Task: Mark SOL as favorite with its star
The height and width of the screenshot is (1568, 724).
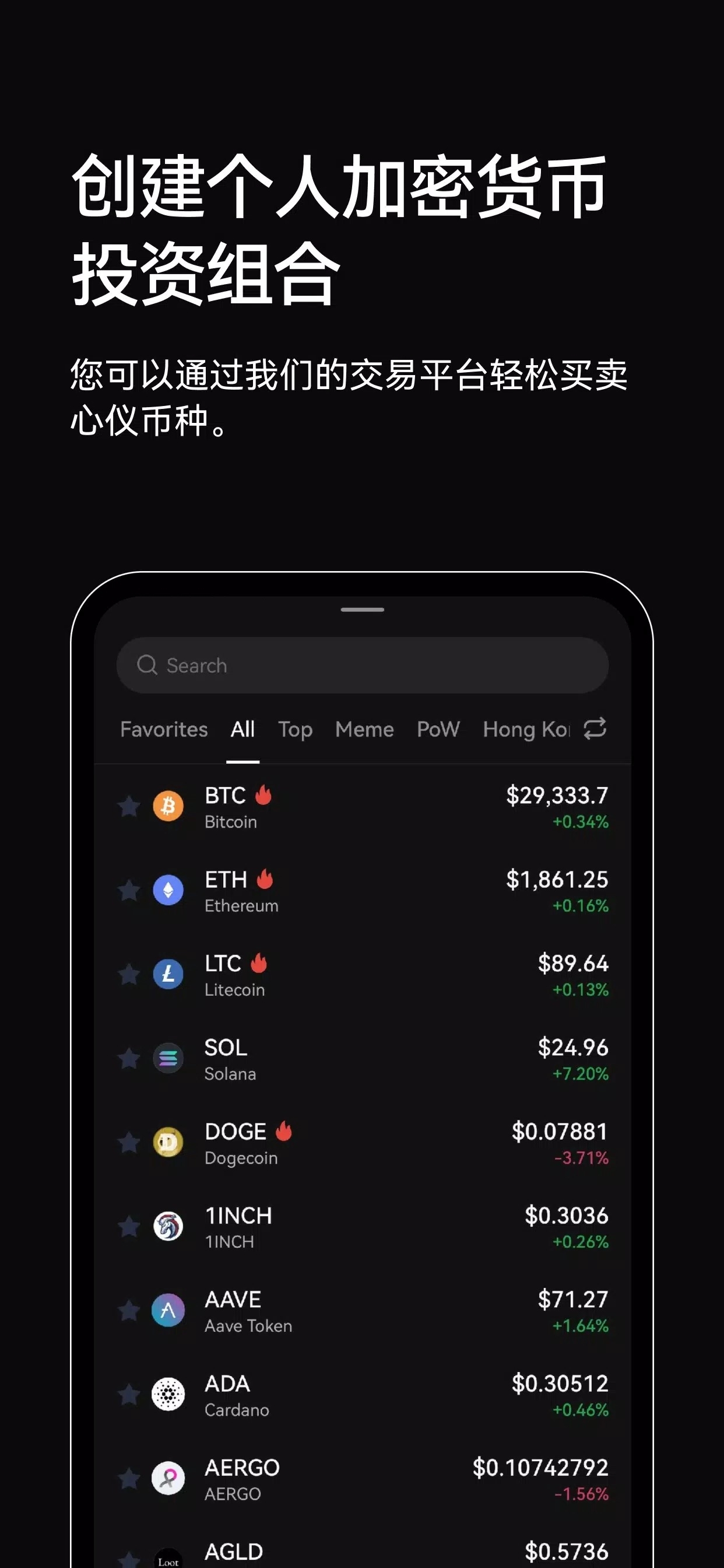Action: (129, 1058)
